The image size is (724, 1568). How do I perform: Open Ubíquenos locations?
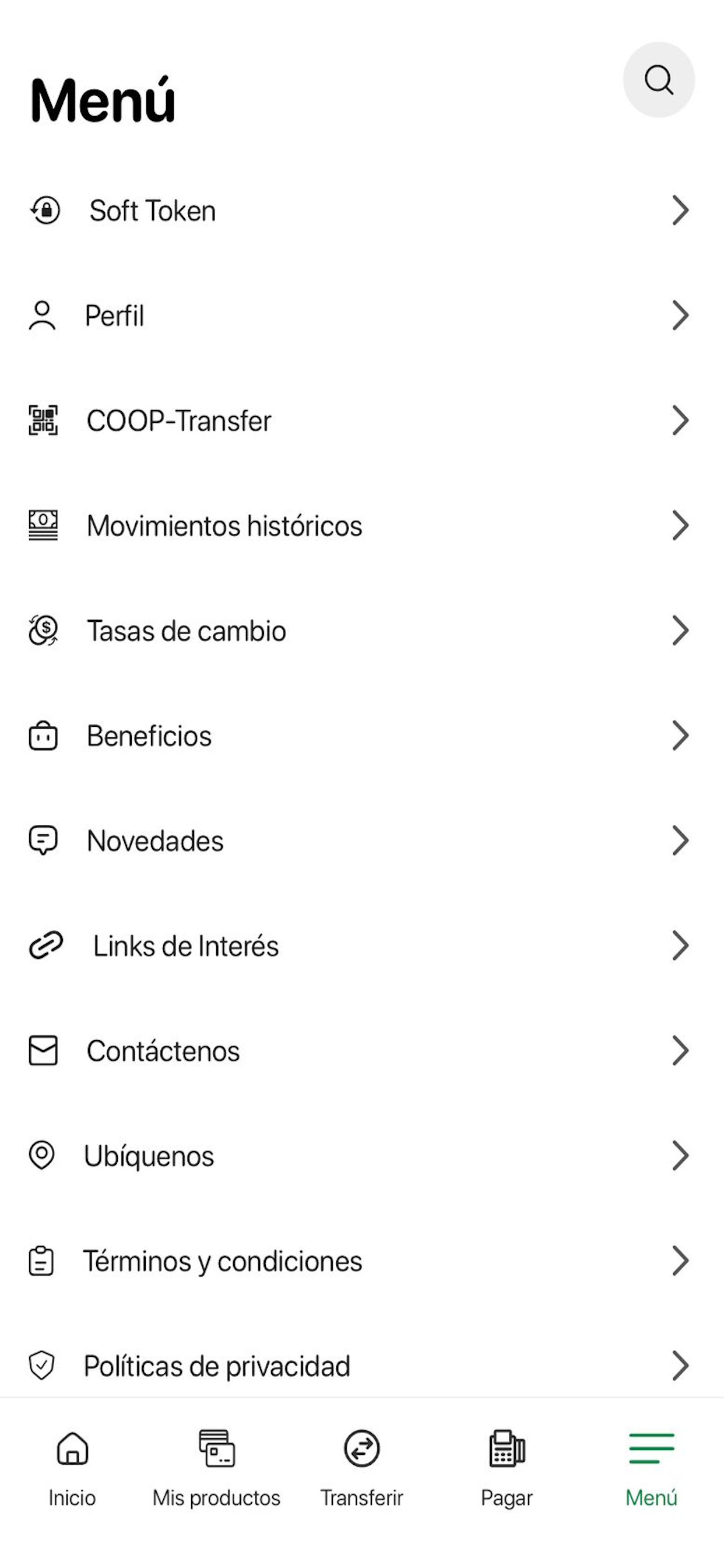362,1156
